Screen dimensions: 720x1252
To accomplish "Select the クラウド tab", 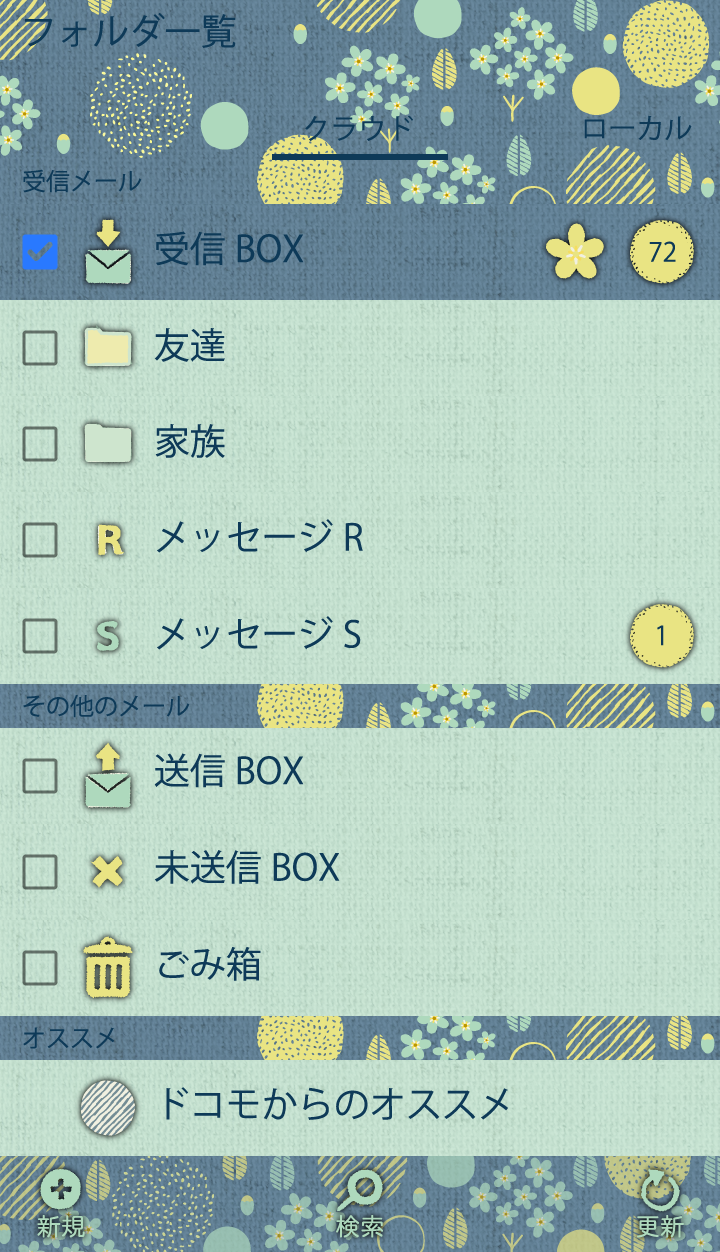I will coord(358,130).
